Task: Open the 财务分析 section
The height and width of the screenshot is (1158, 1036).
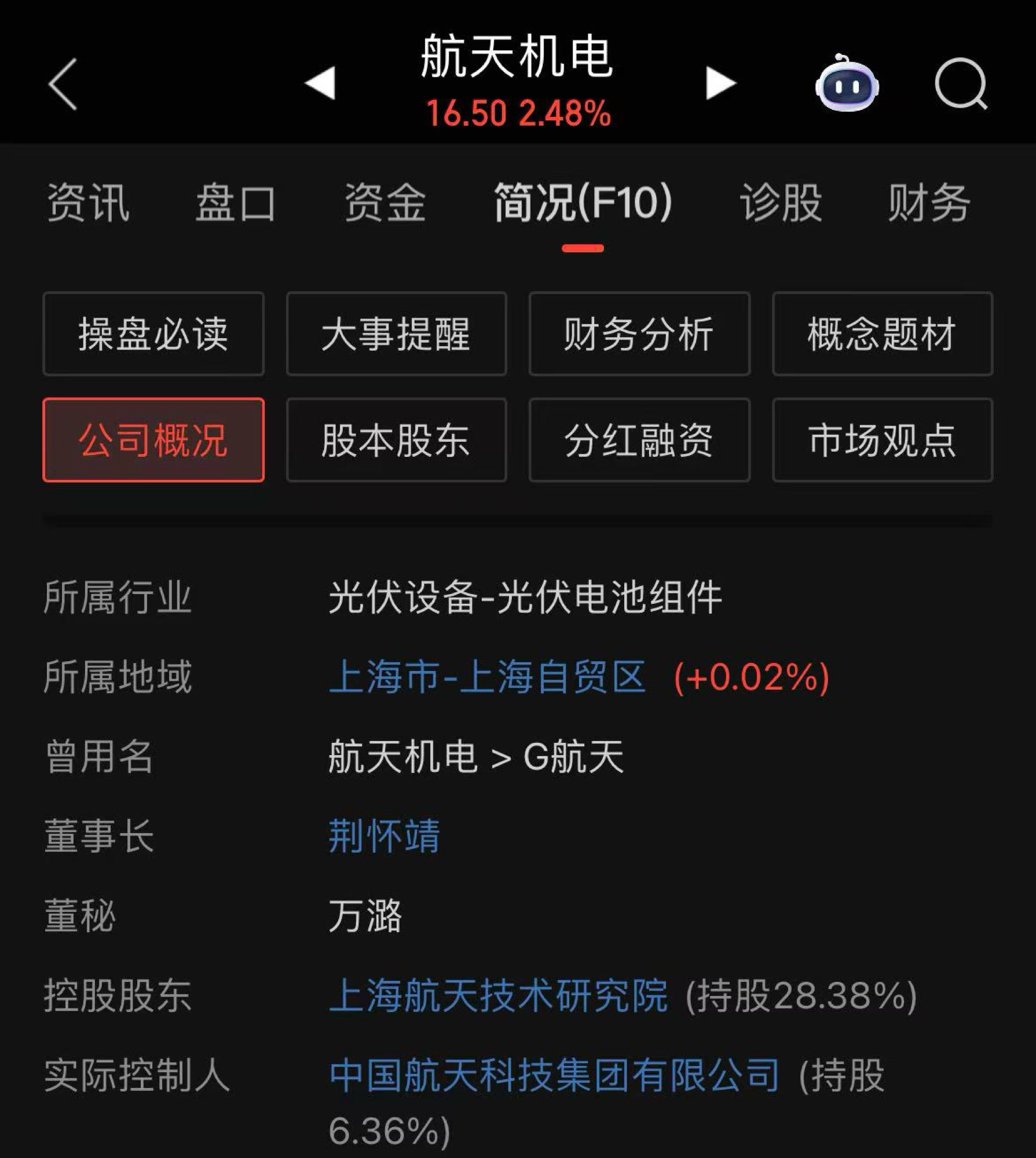Action: 639,334
